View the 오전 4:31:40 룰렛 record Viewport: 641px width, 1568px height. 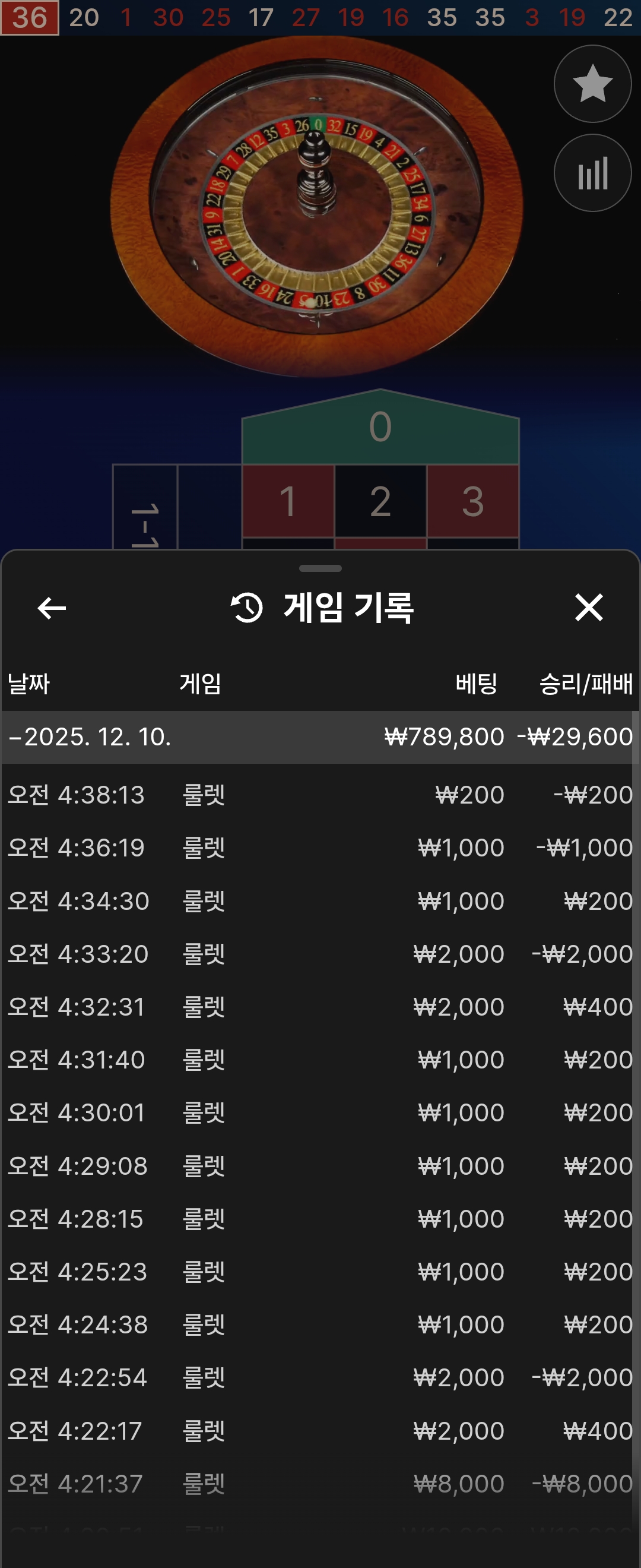pyautogui.click(x=320, y=1059)
